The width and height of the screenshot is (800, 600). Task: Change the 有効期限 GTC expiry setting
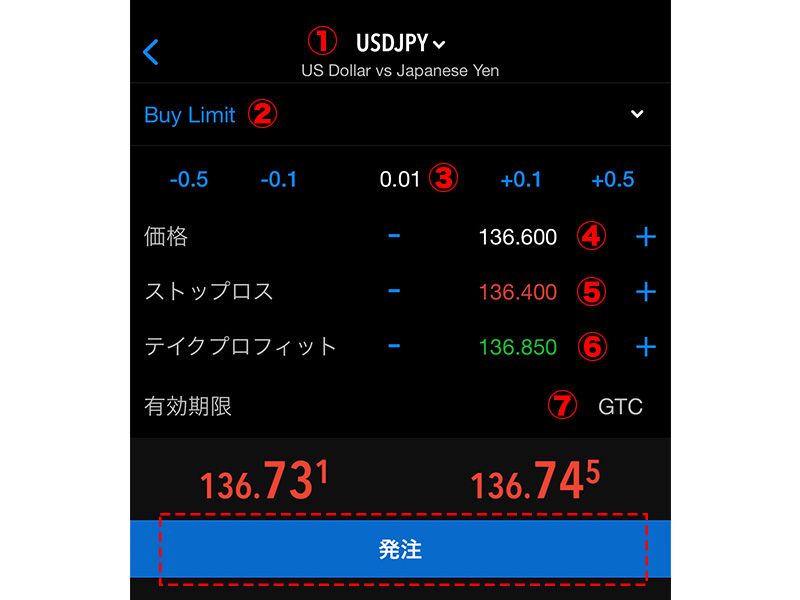(620, 407)
